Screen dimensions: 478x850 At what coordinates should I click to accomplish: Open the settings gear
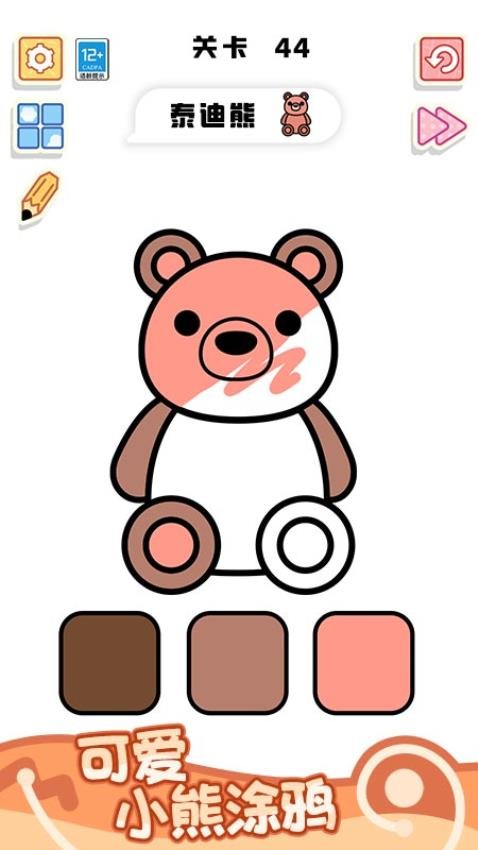point(41,59)
